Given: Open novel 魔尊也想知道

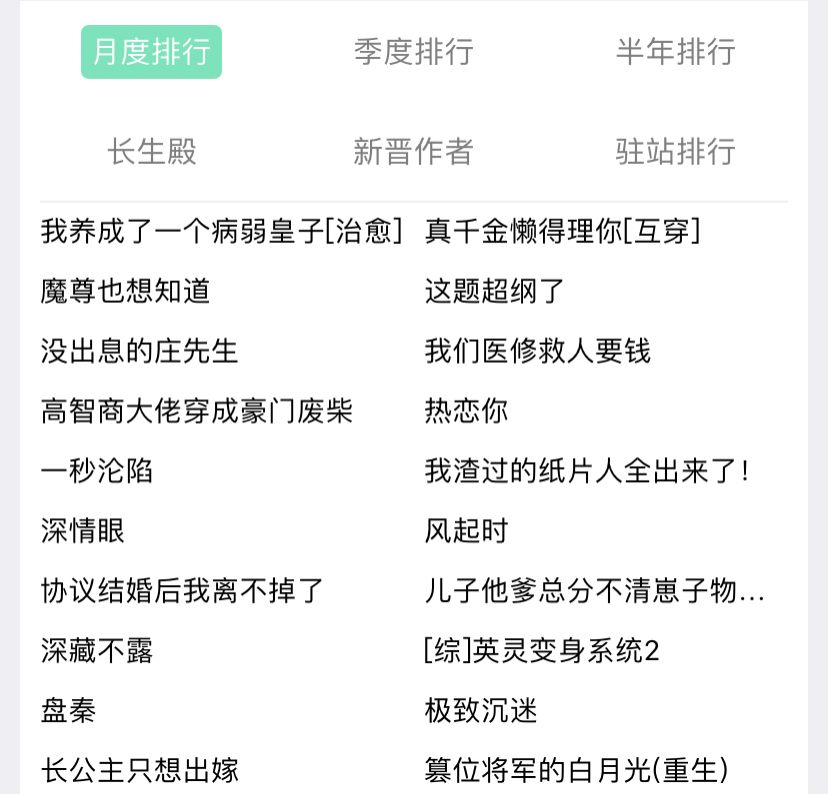Looking at the screenshot, I should [126, 291].
